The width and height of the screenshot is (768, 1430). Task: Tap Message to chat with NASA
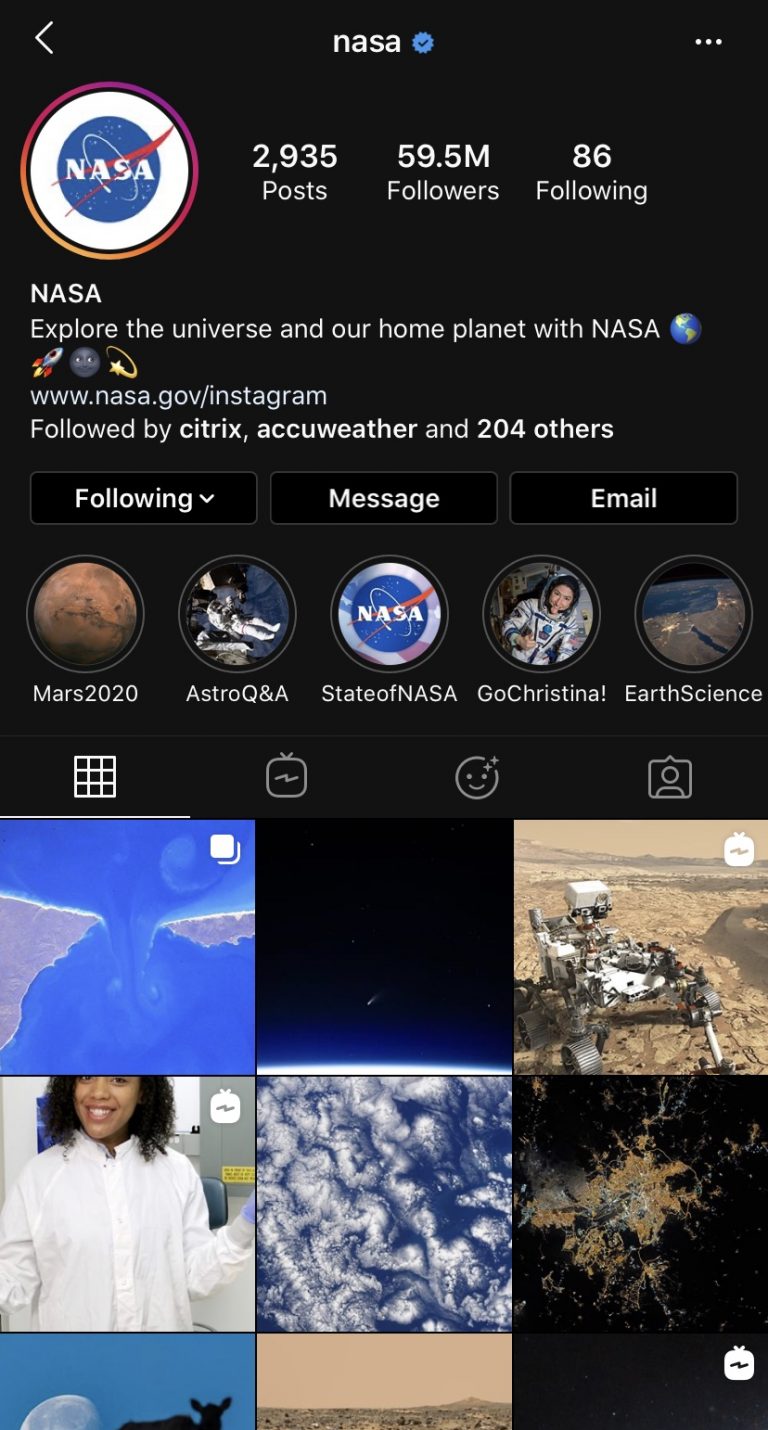(383, 498)
